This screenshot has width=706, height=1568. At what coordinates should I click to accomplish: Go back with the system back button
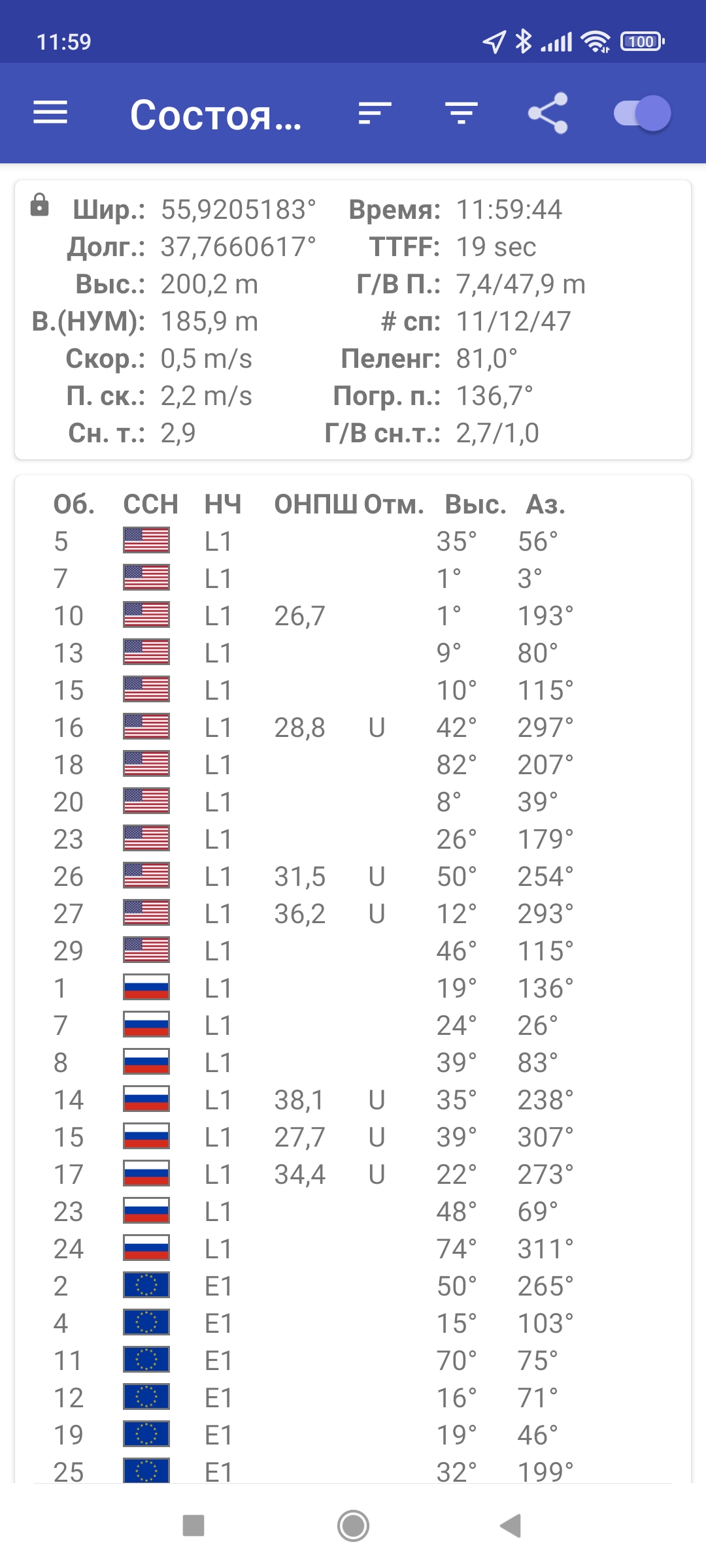(x=511, y=1526)
